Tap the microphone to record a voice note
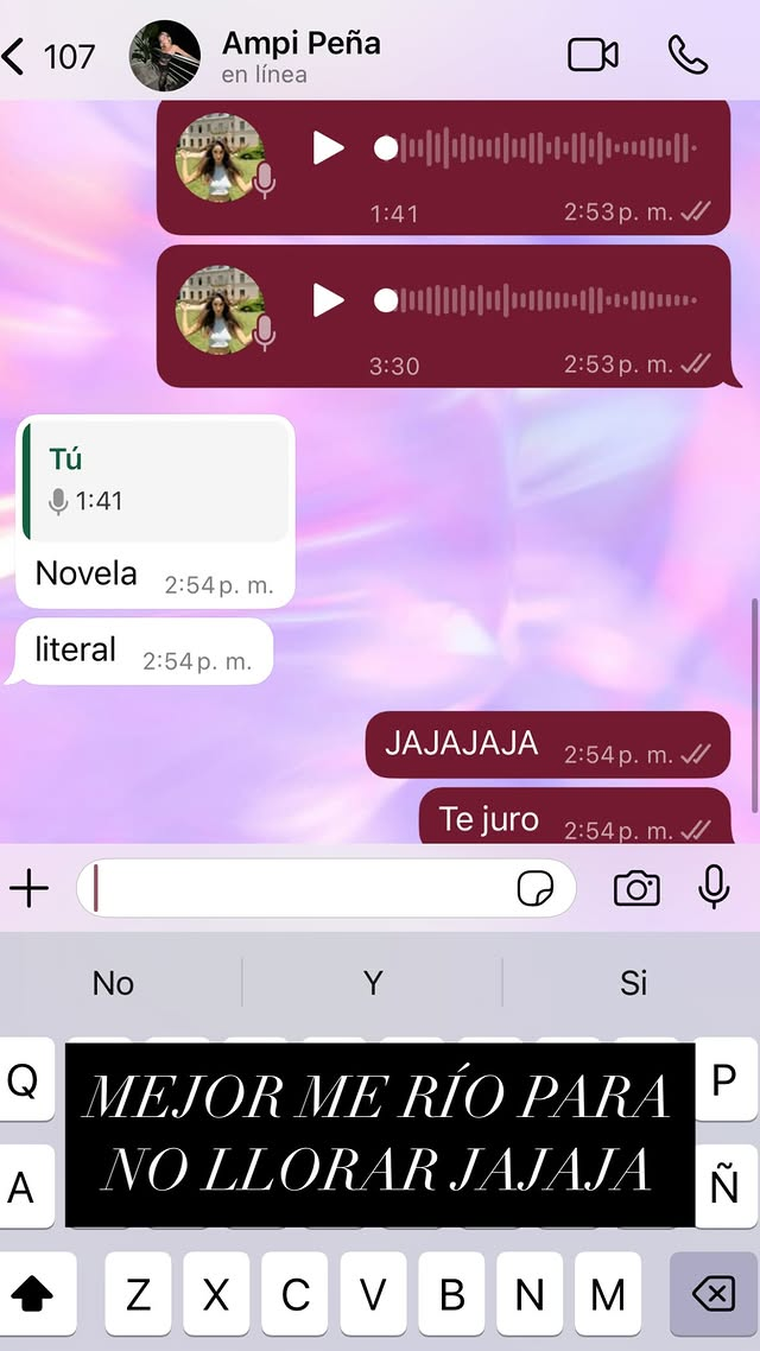Viewport: 760px width, 1351px height. [714, 888]
